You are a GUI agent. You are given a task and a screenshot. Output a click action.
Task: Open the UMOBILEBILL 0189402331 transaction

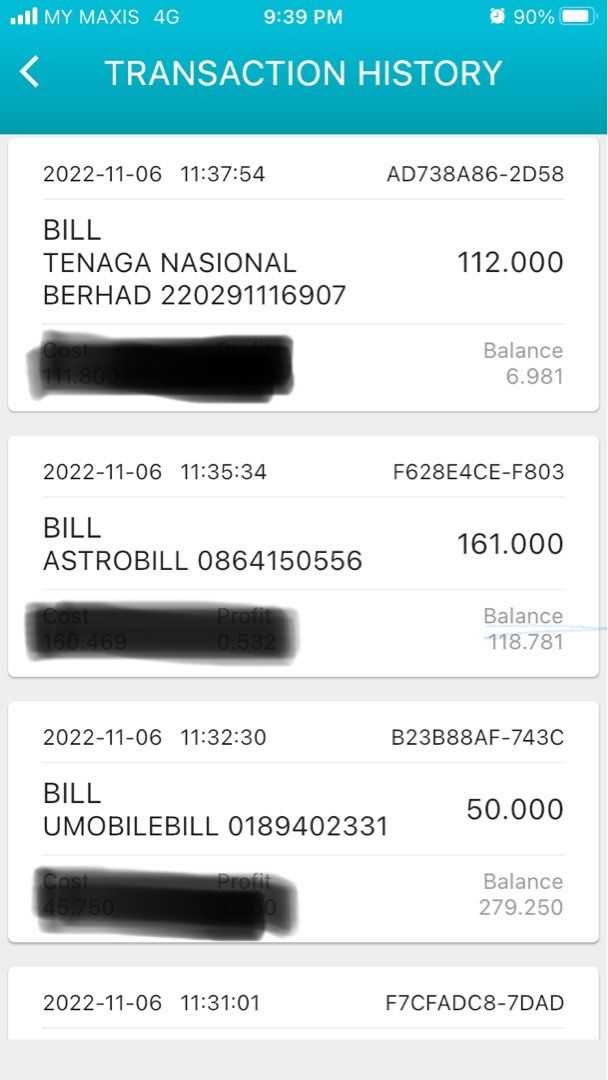coord(304,822)
